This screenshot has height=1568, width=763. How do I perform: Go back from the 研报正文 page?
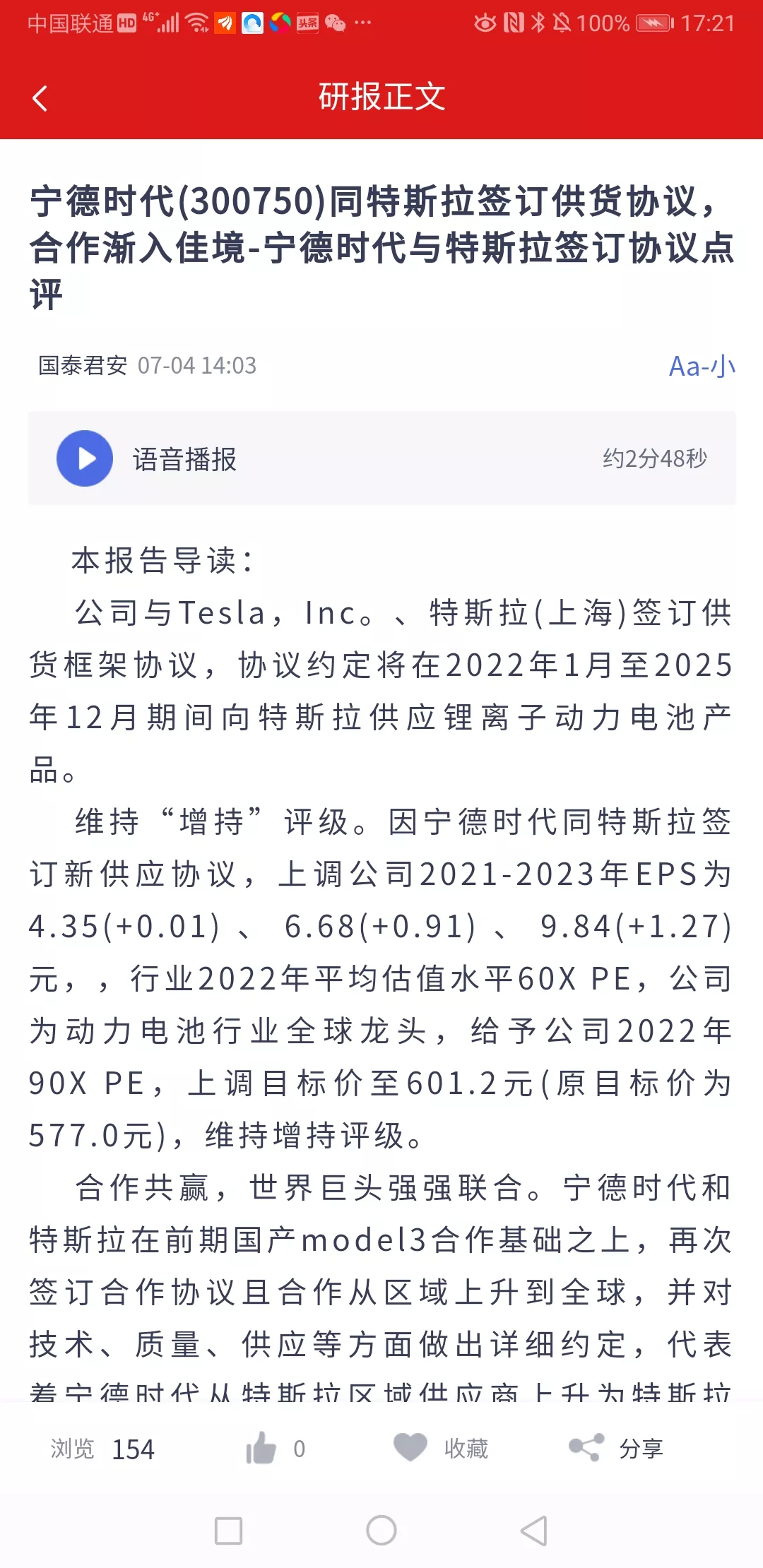coord(40,98)
